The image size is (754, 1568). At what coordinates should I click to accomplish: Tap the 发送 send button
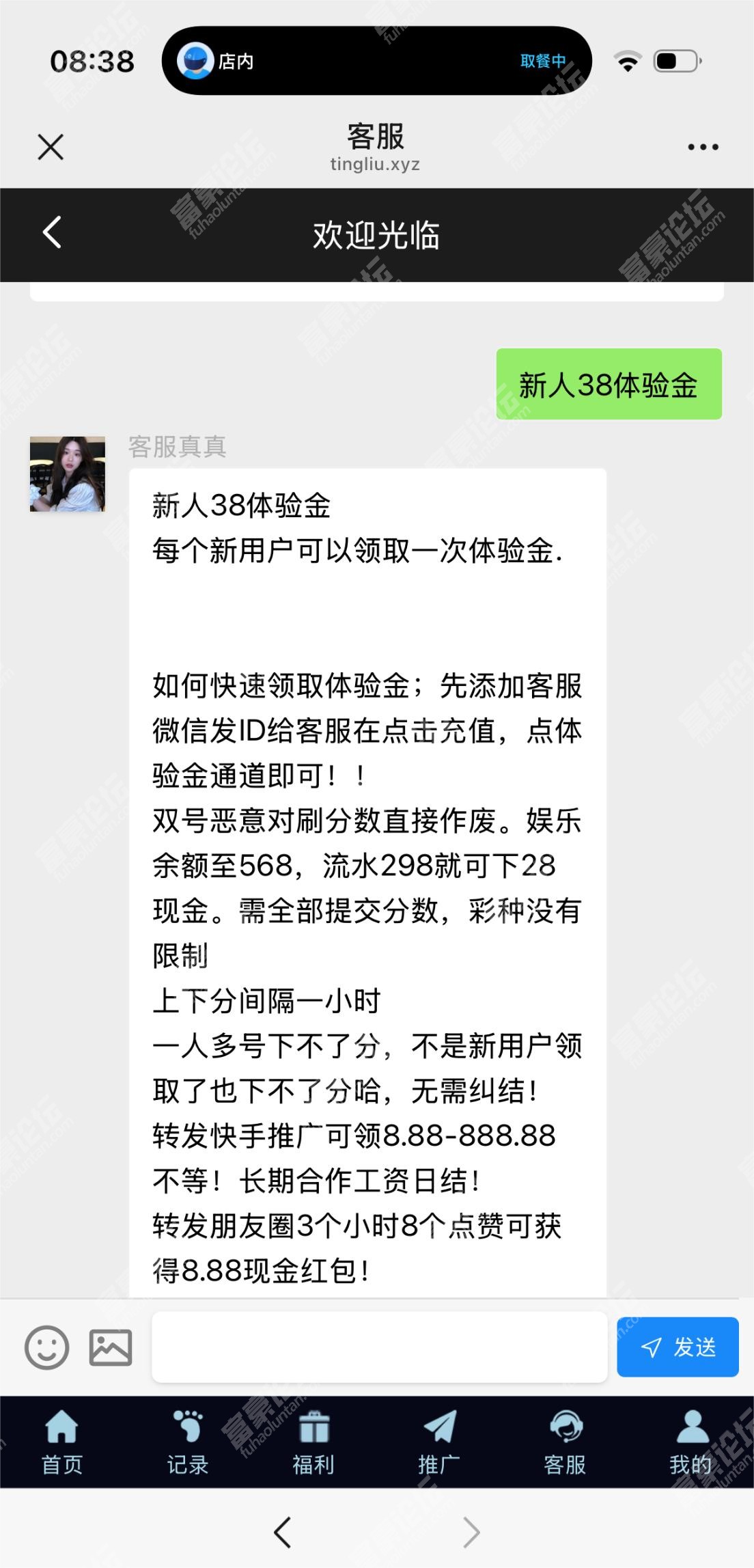pyautogui.click(x=678, y=1347)
